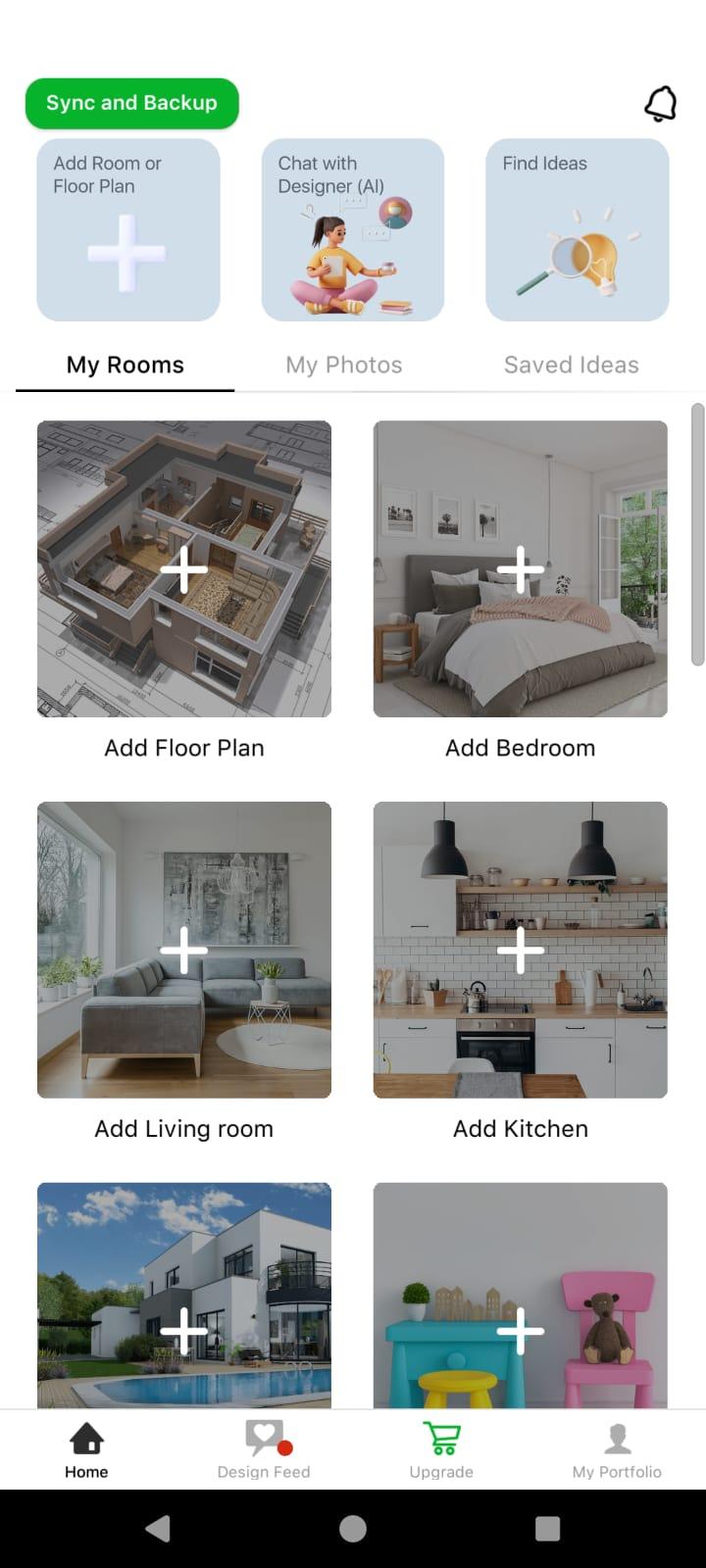Start Chat with Designer (AI)

point(352,230)
